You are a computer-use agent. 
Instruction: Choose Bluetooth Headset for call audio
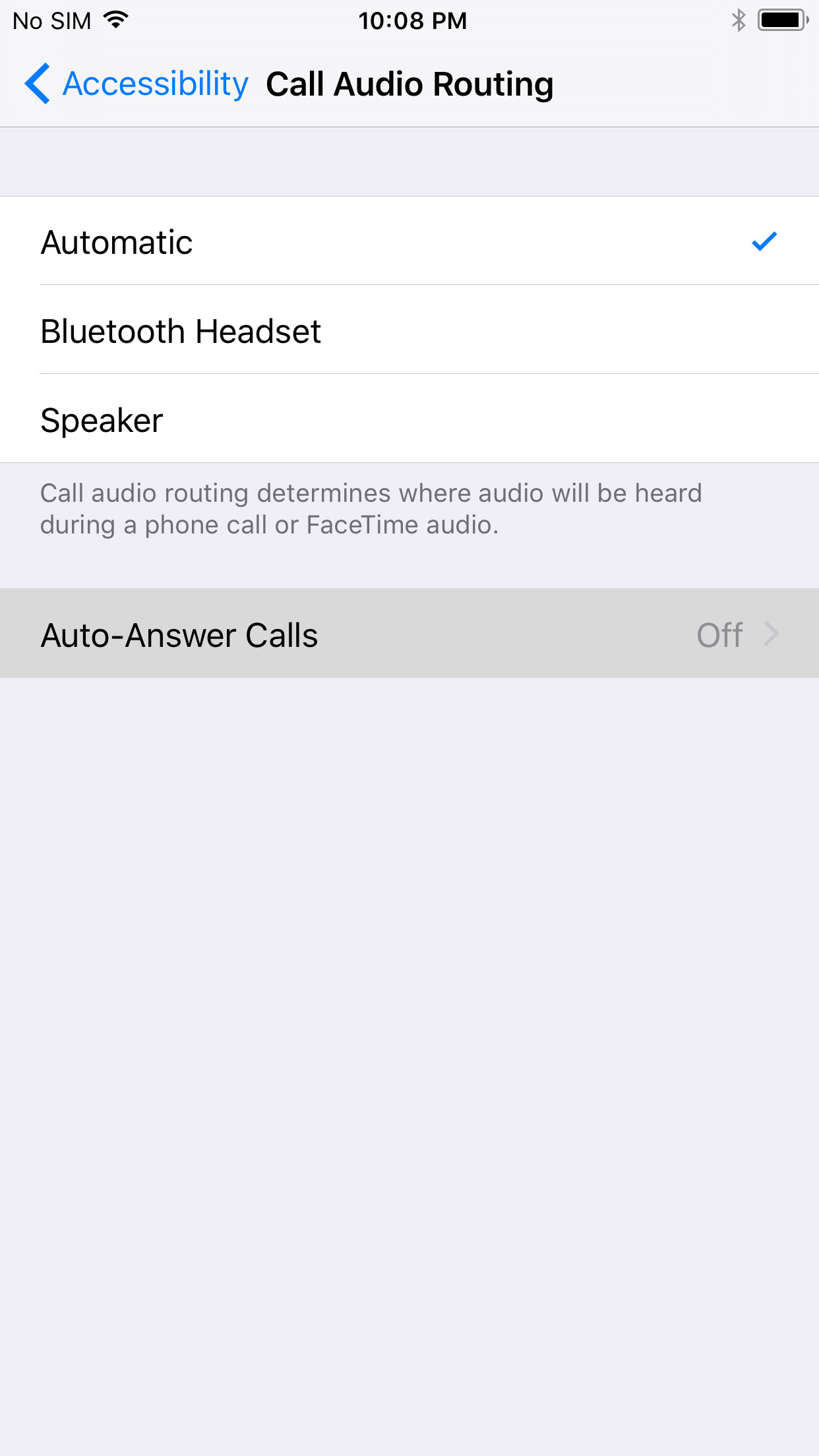pyautogui.click(x=409, y=330)
